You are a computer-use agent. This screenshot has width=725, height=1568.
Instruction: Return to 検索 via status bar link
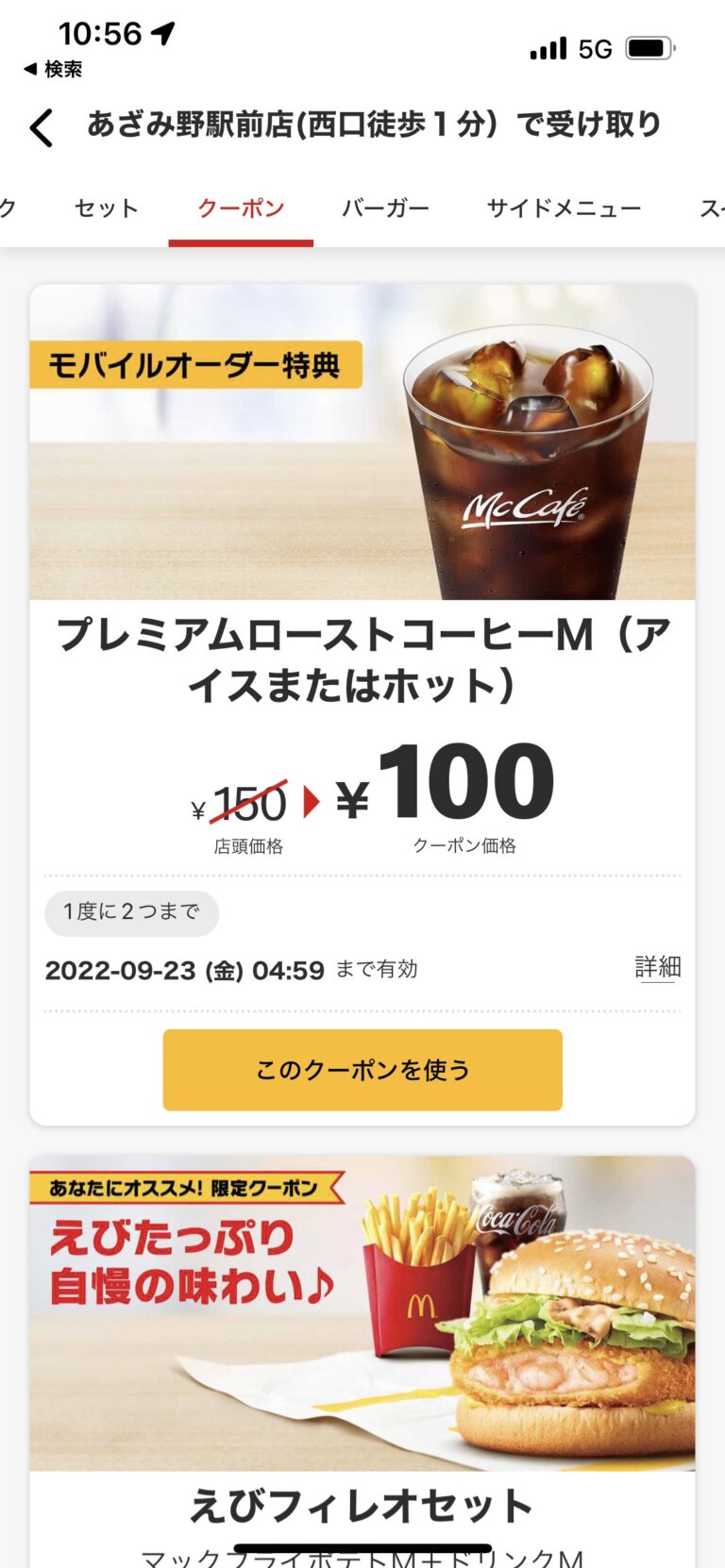click(x=53, y=69)
